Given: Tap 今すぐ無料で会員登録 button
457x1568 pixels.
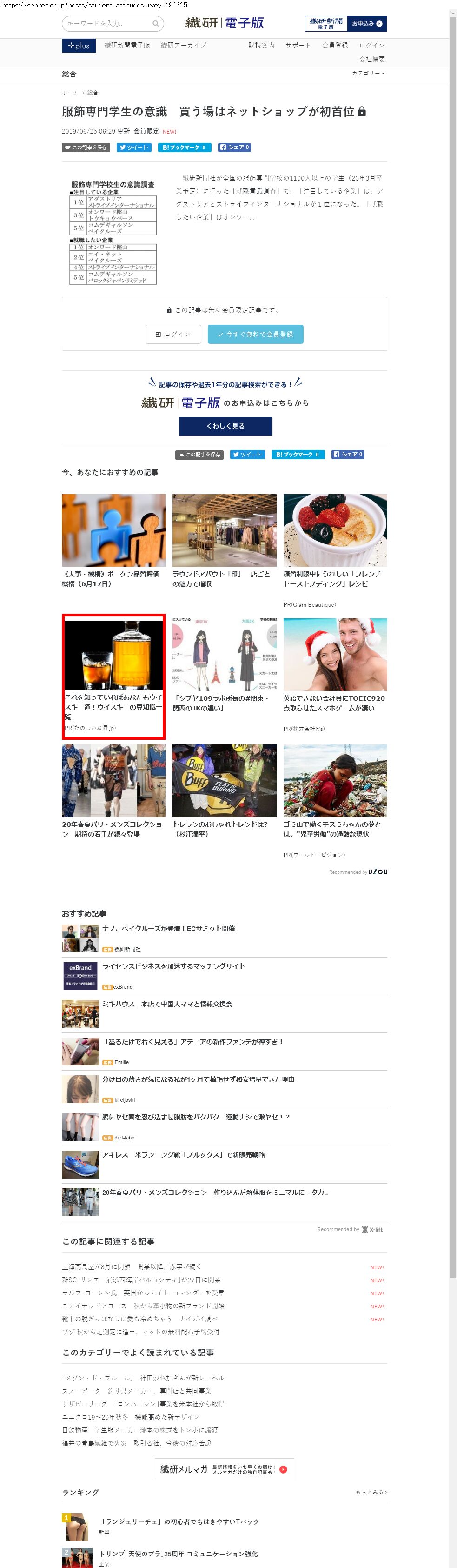Looking at the screenshot, I should pos(255,334).
